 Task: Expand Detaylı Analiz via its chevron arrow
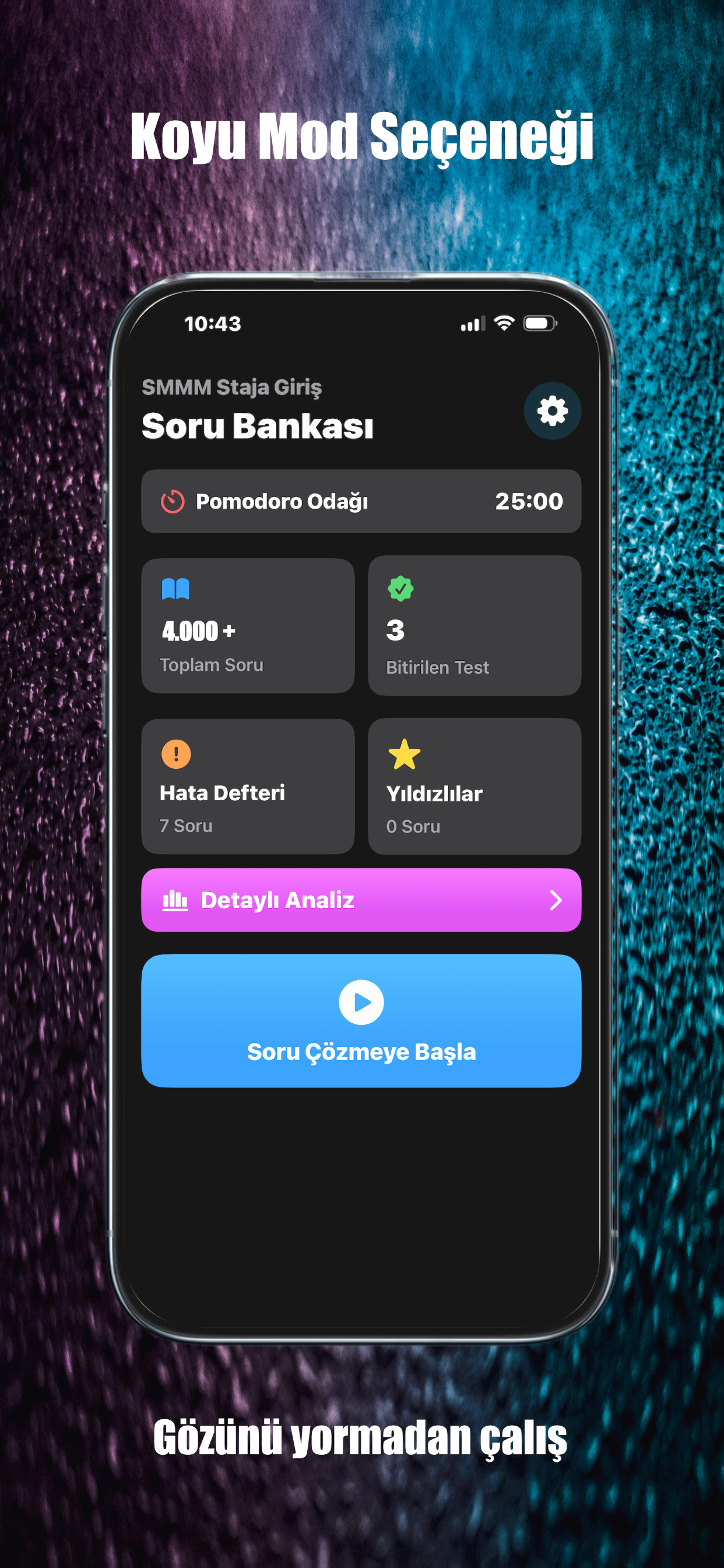[x=557, y=901]
